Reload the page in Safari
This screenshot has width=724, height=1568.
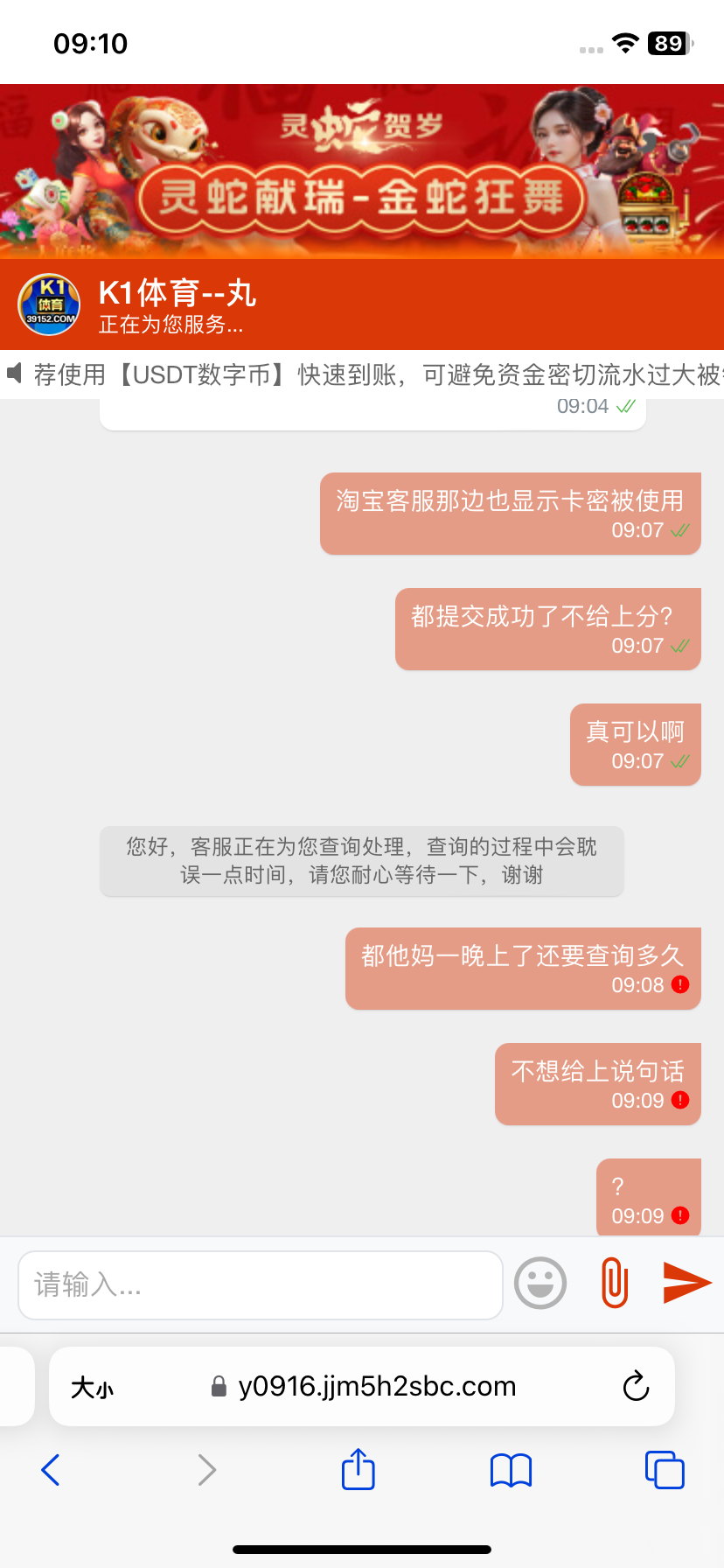coord(636,1386)
